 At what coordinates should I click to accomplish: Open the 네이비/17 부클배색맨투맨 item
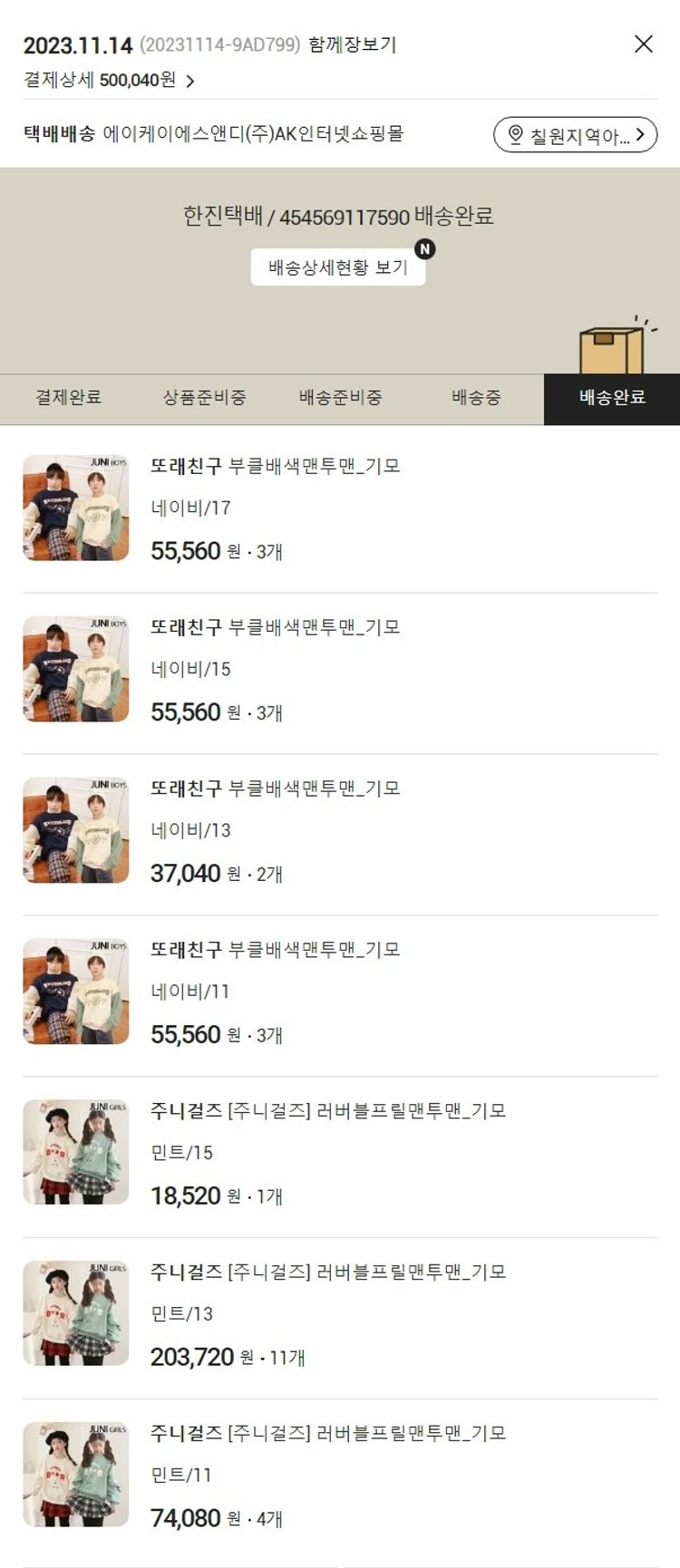point(275,466)
